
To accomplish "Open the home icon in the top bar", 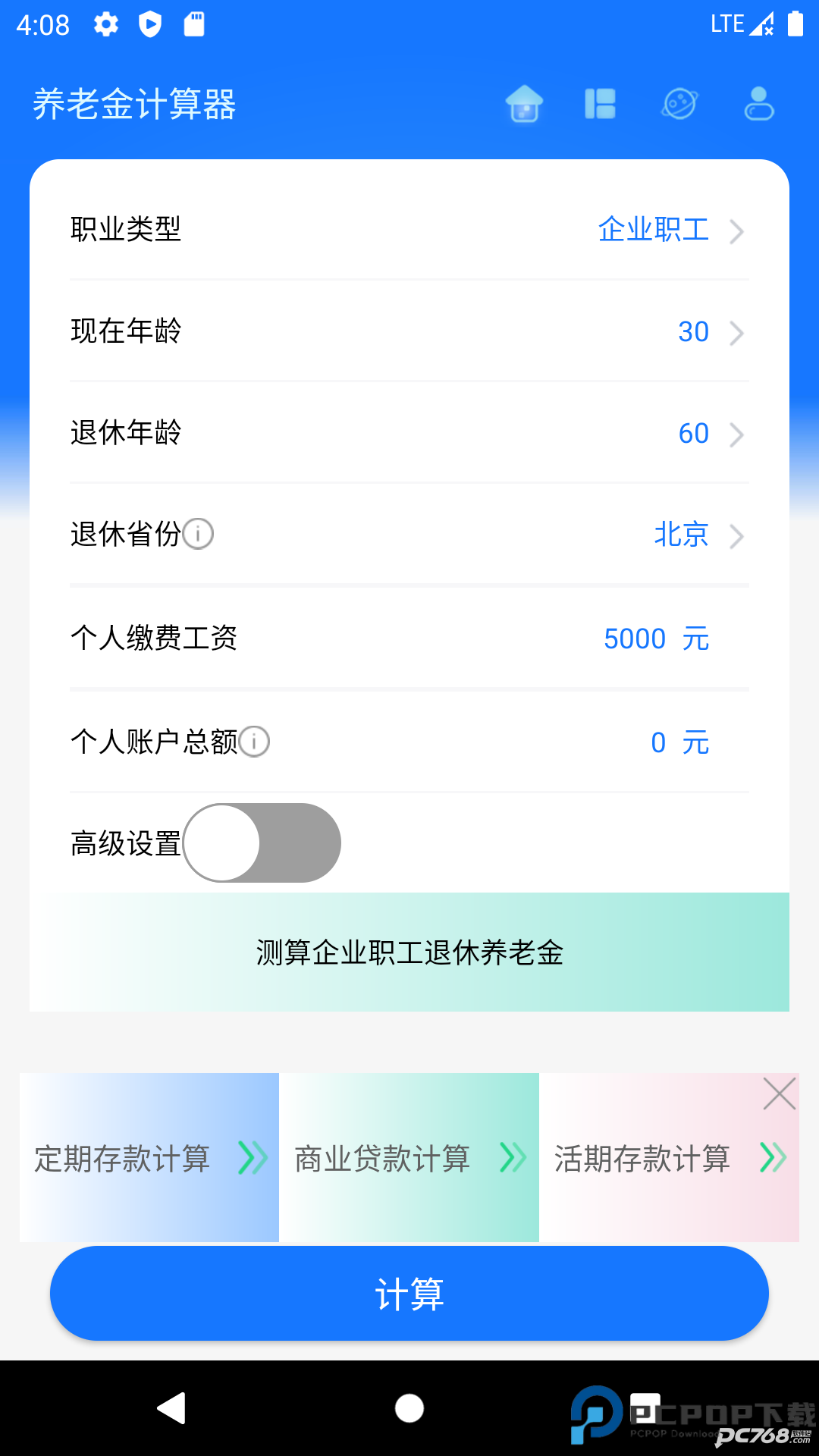I will [524, 105].
